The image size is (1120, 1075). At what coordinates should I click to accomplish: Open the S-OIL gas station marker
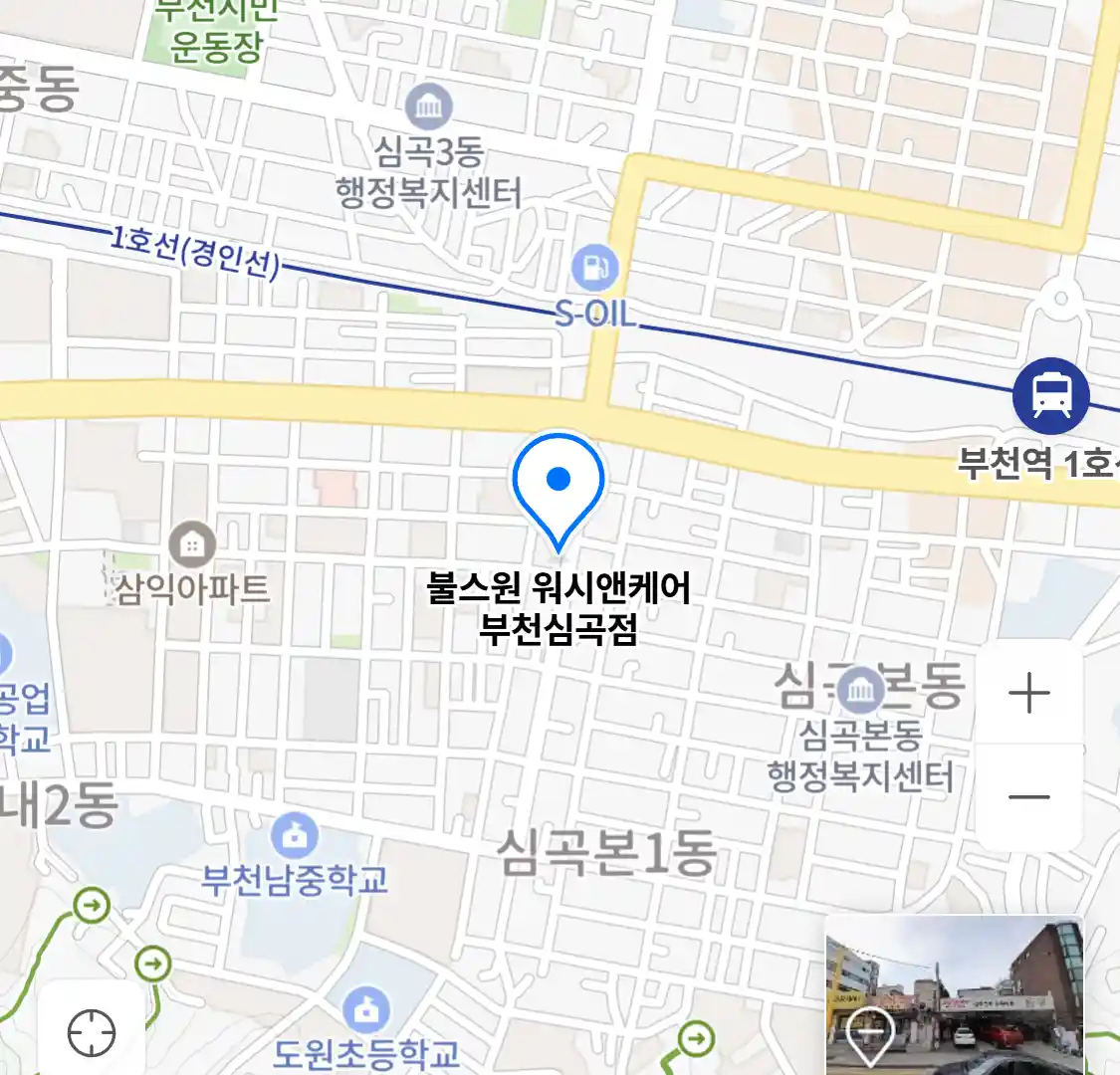(x=594, y=268)
